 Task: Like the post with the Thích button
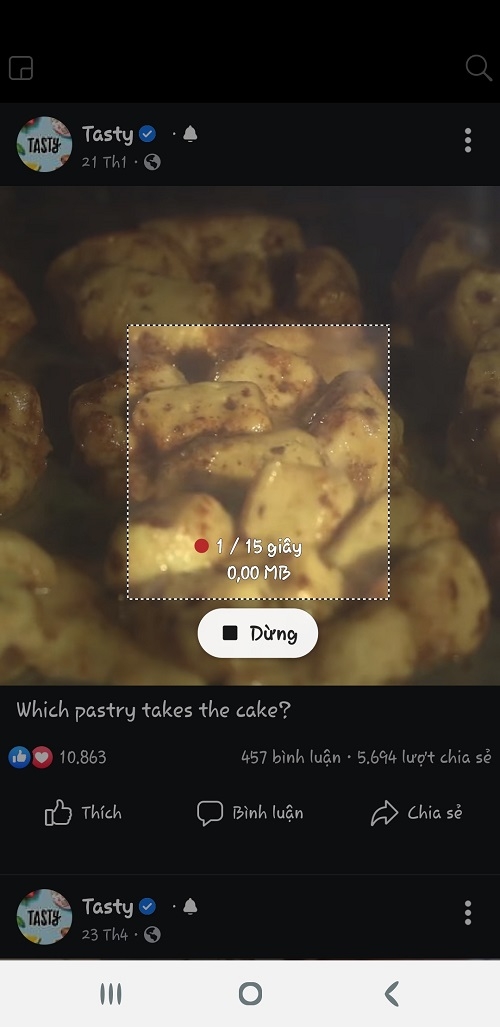tap(83, 813)
